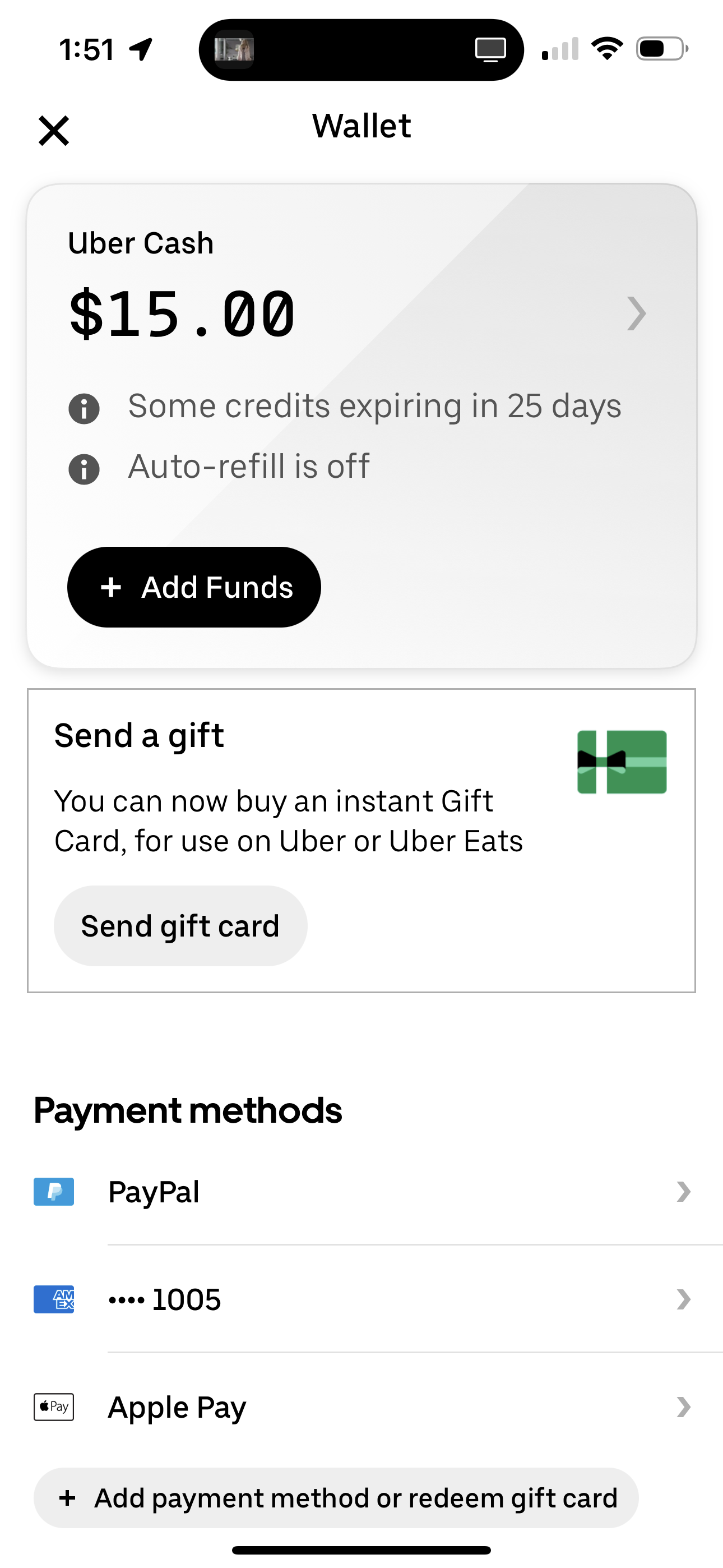Click the gift card icon near Send a gift
Image resolution: width=723 pixels, height=1568 pixels.
point(622,763)
